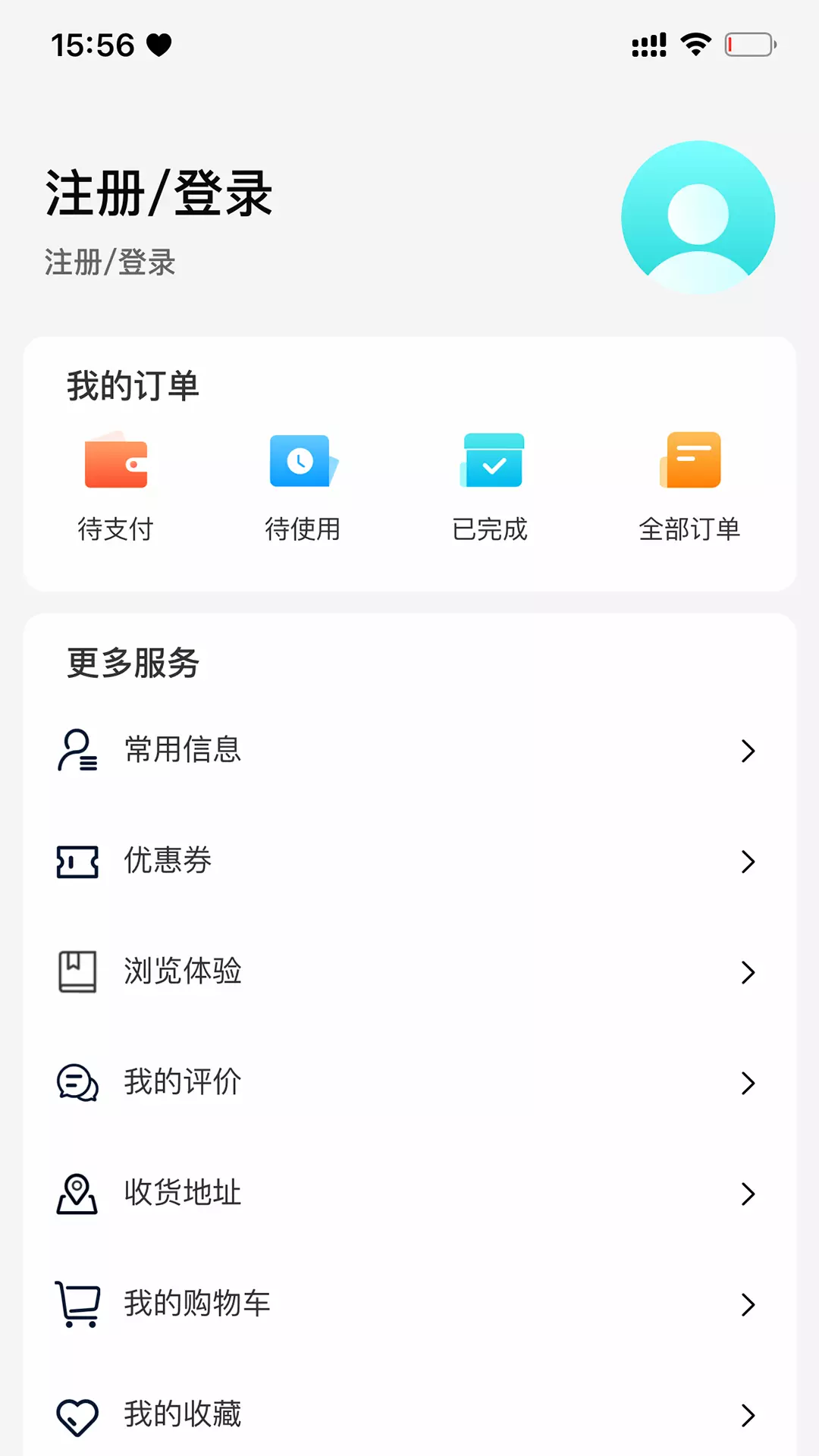819x1456 pixels.
Task: Open the 常用信息 row
Action: click(409, 750)
